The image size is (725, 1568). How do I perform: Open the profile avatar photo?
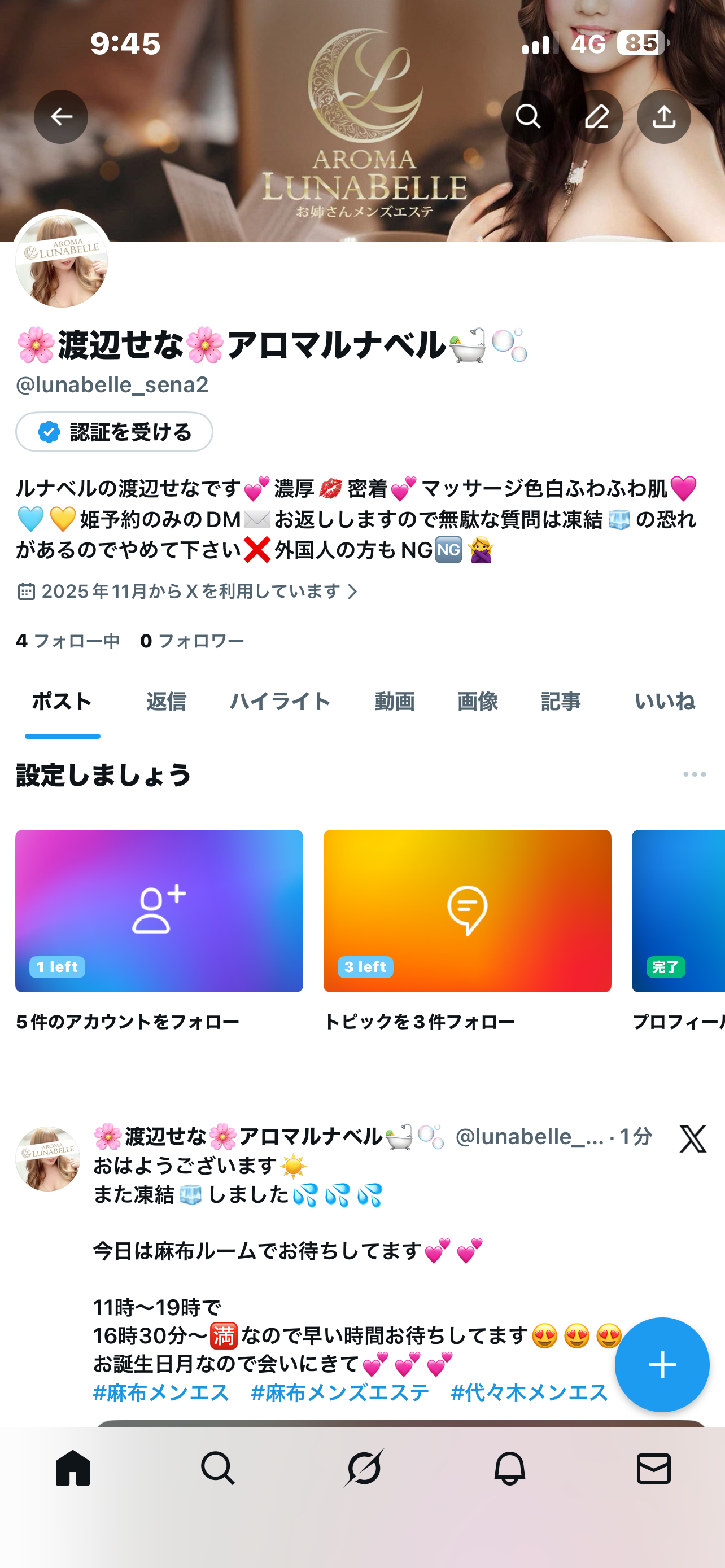[x=62, y=261]
